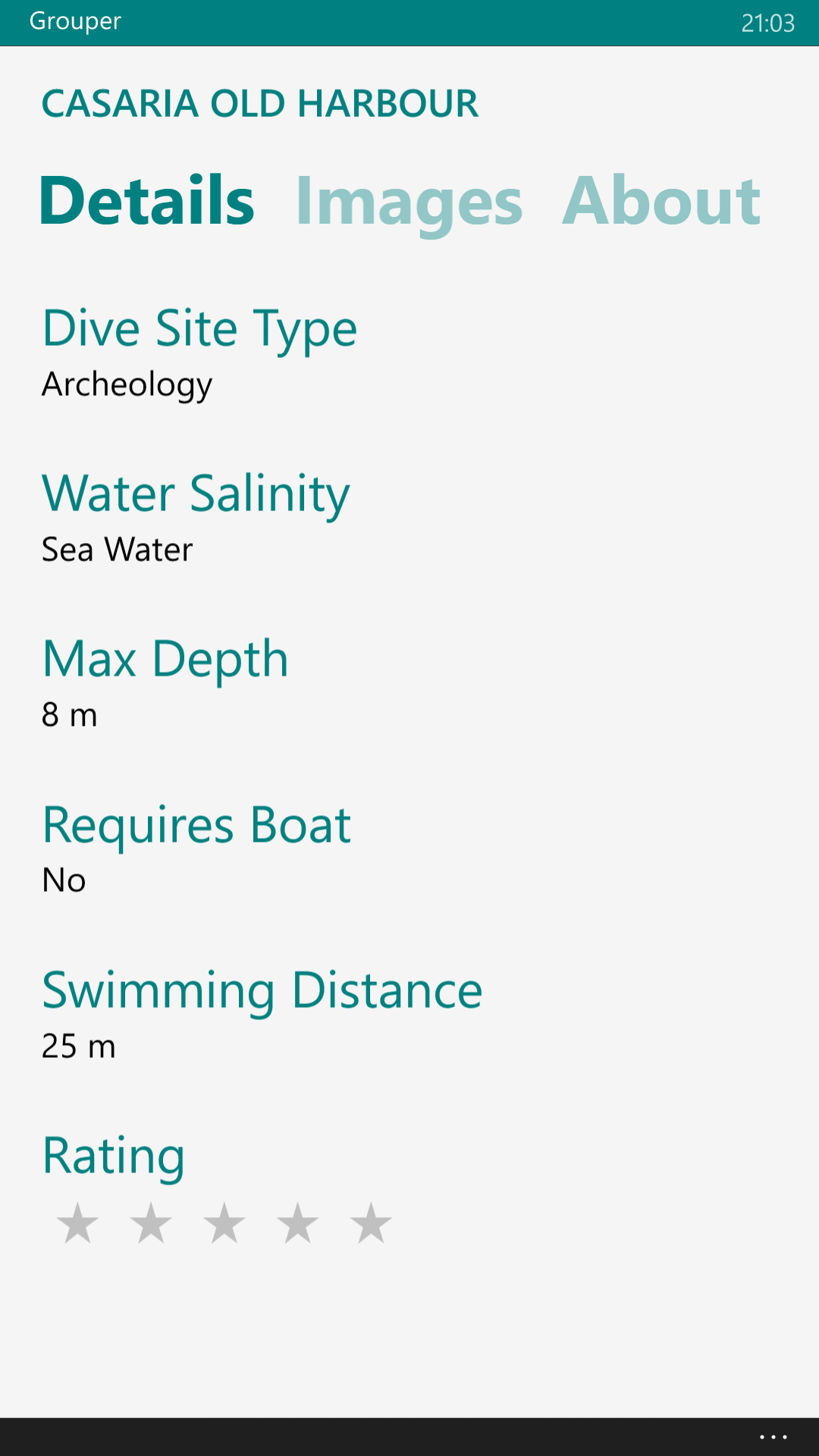
Task: Give a five-star rating
Action: 371,1223
